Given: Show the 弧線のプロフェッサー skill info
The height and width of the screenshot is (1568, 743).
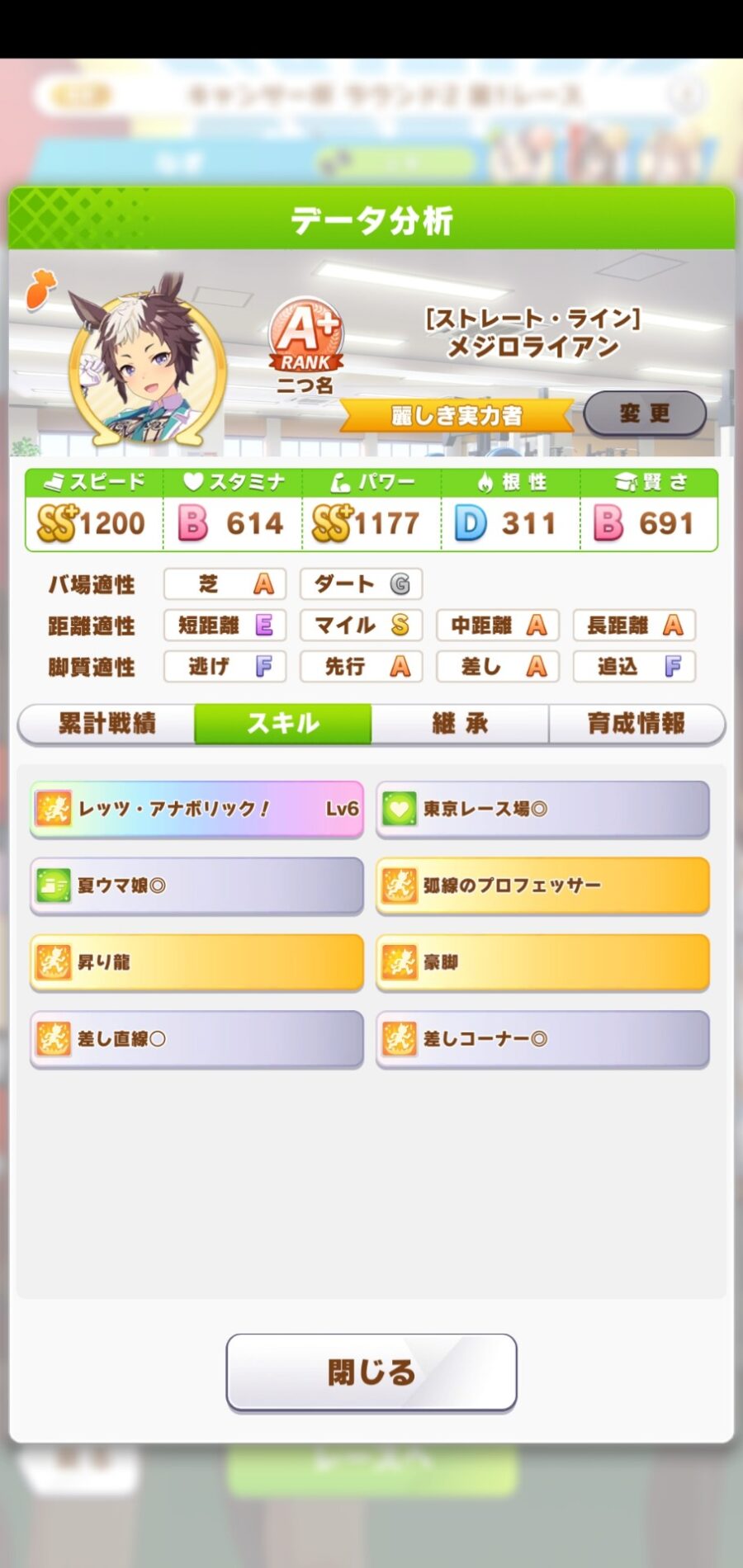Looking at the screenshot, I should tap(542, 886).
